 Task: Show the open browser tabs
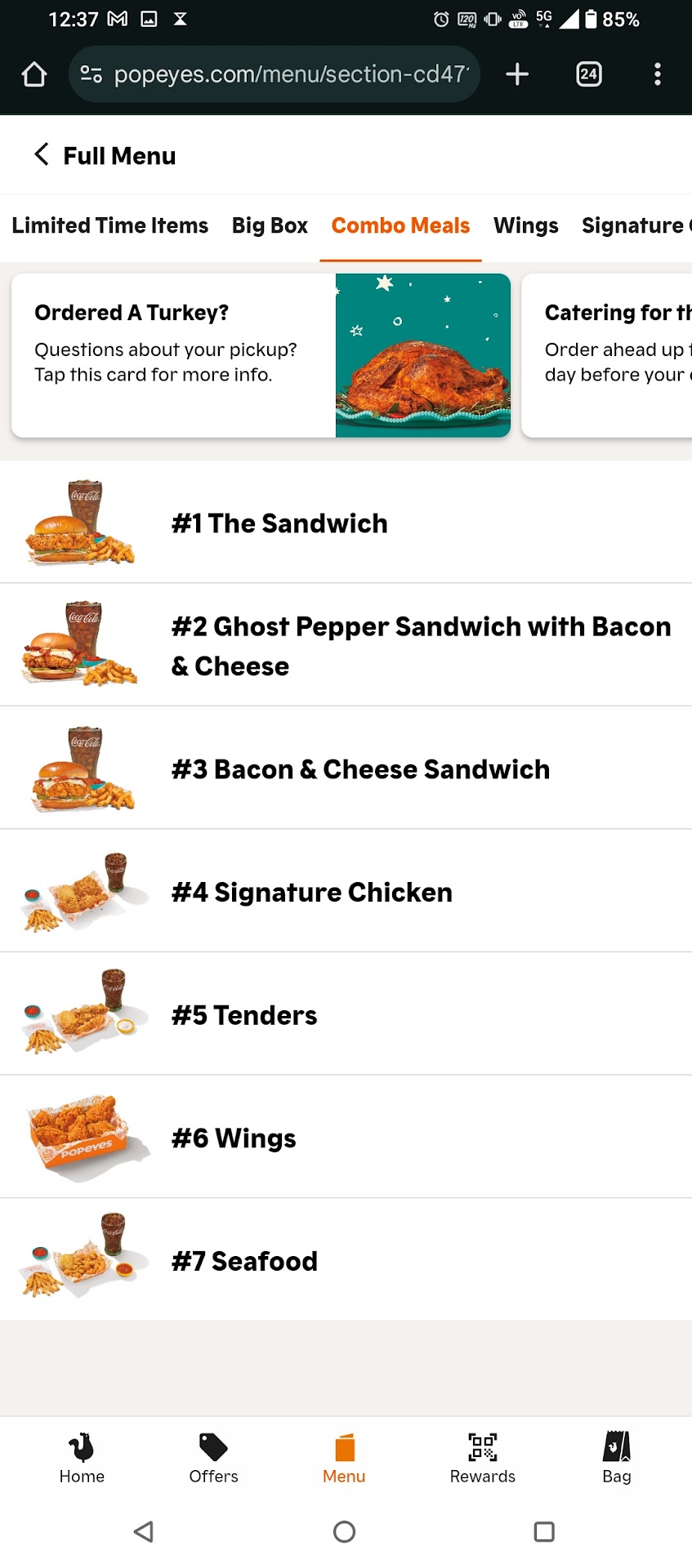coord(588,74)
